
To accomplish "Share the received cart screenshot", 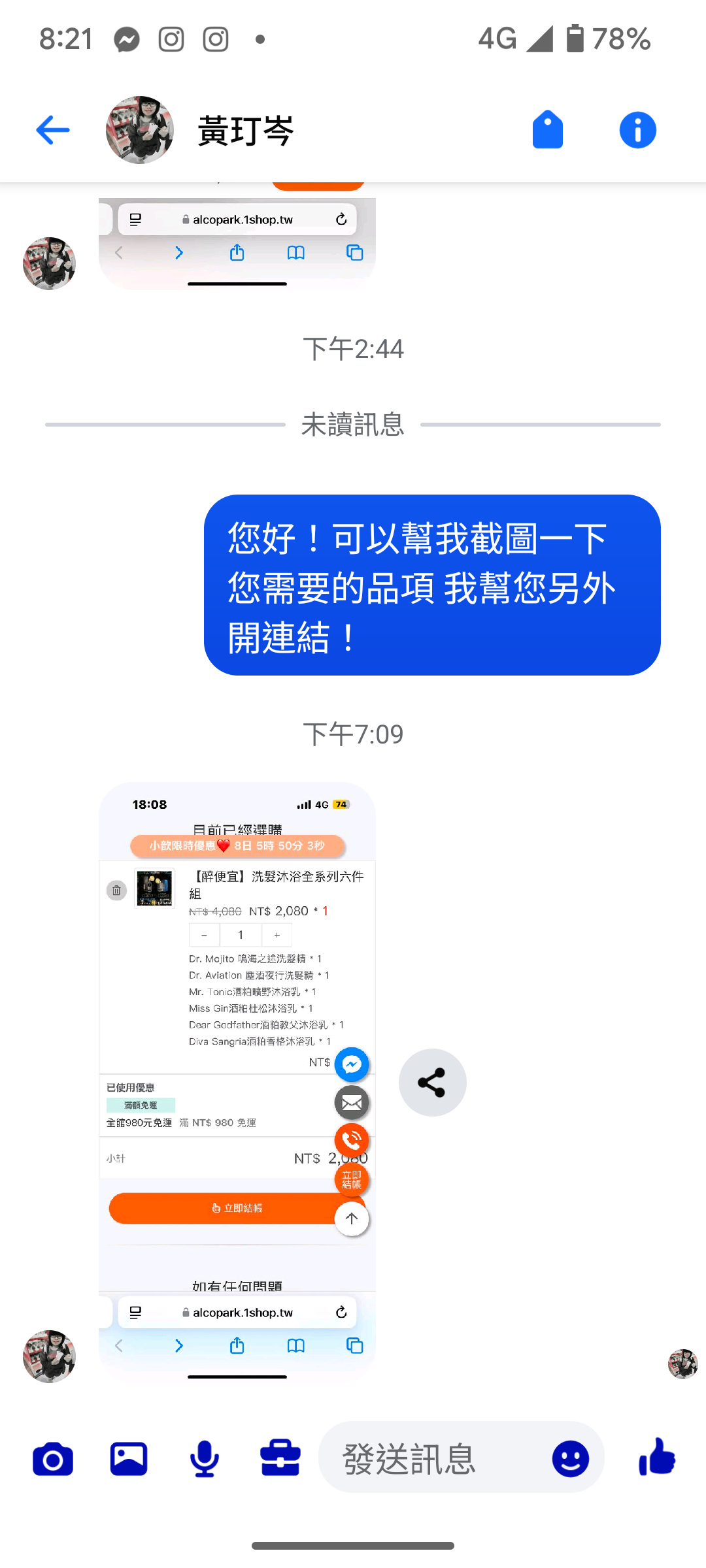I will (432, 1083).
